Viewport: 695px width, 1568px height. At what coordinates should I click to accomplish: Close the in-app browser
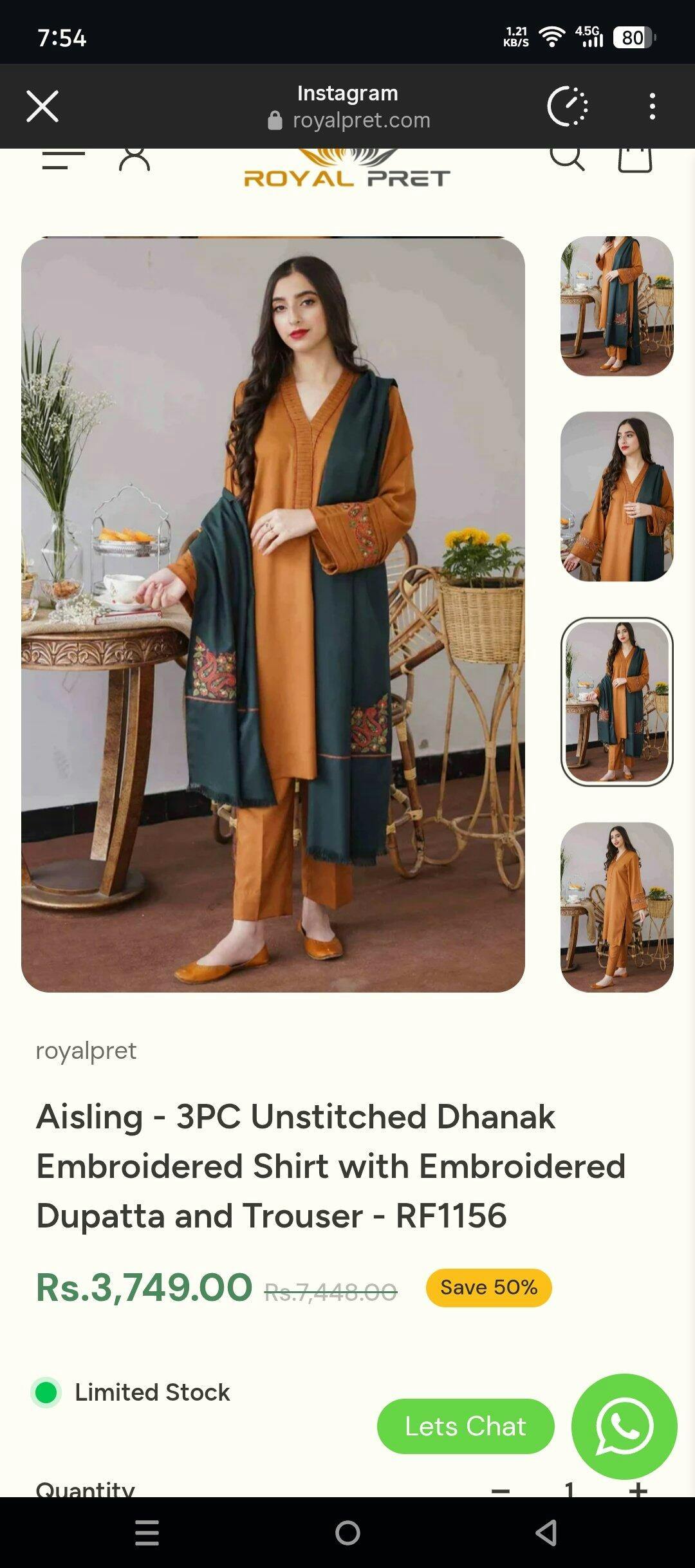tap(42, 106)
